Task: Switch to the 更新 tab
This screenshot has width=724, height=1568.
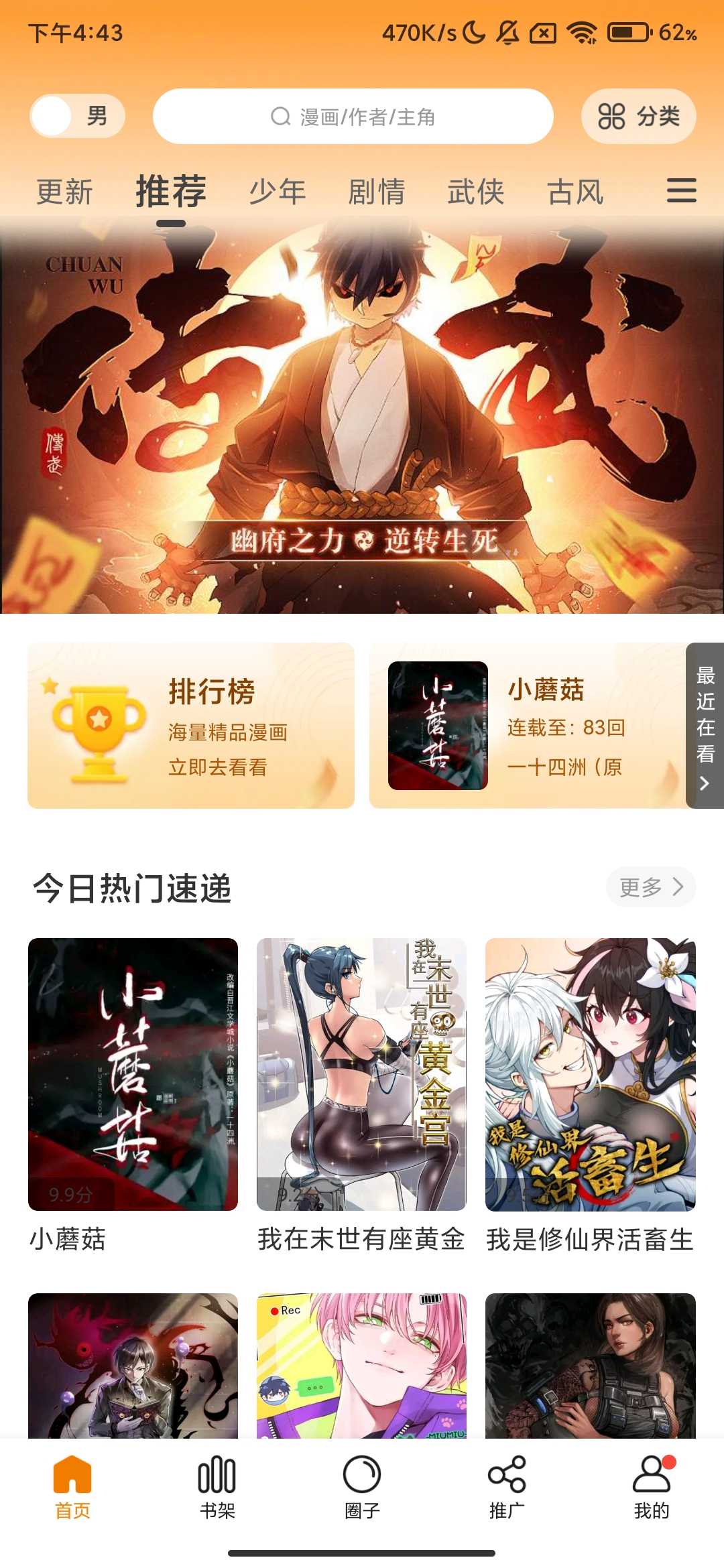Action: 64,192
